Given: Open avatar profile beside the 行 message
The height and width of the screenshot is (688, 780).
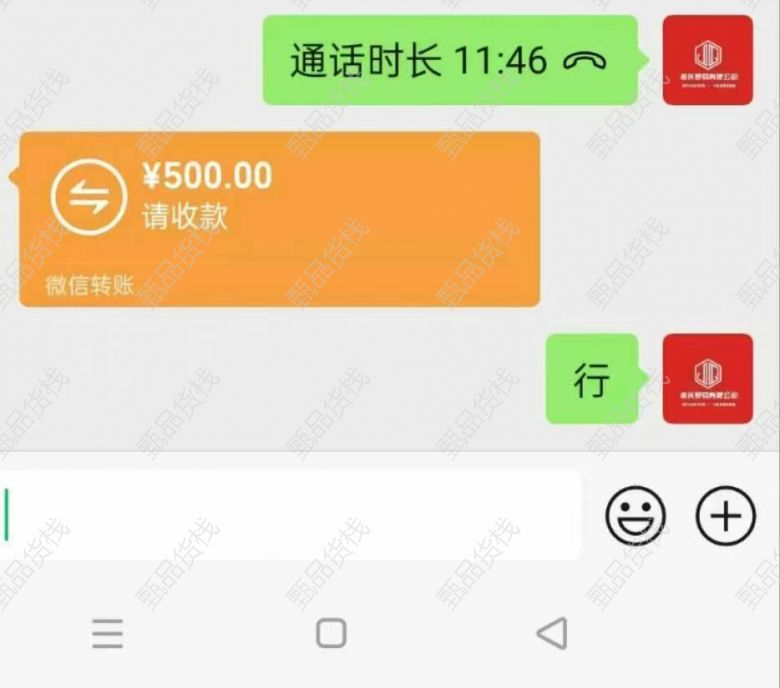Looking at the screenshot, I should point(708,378).
